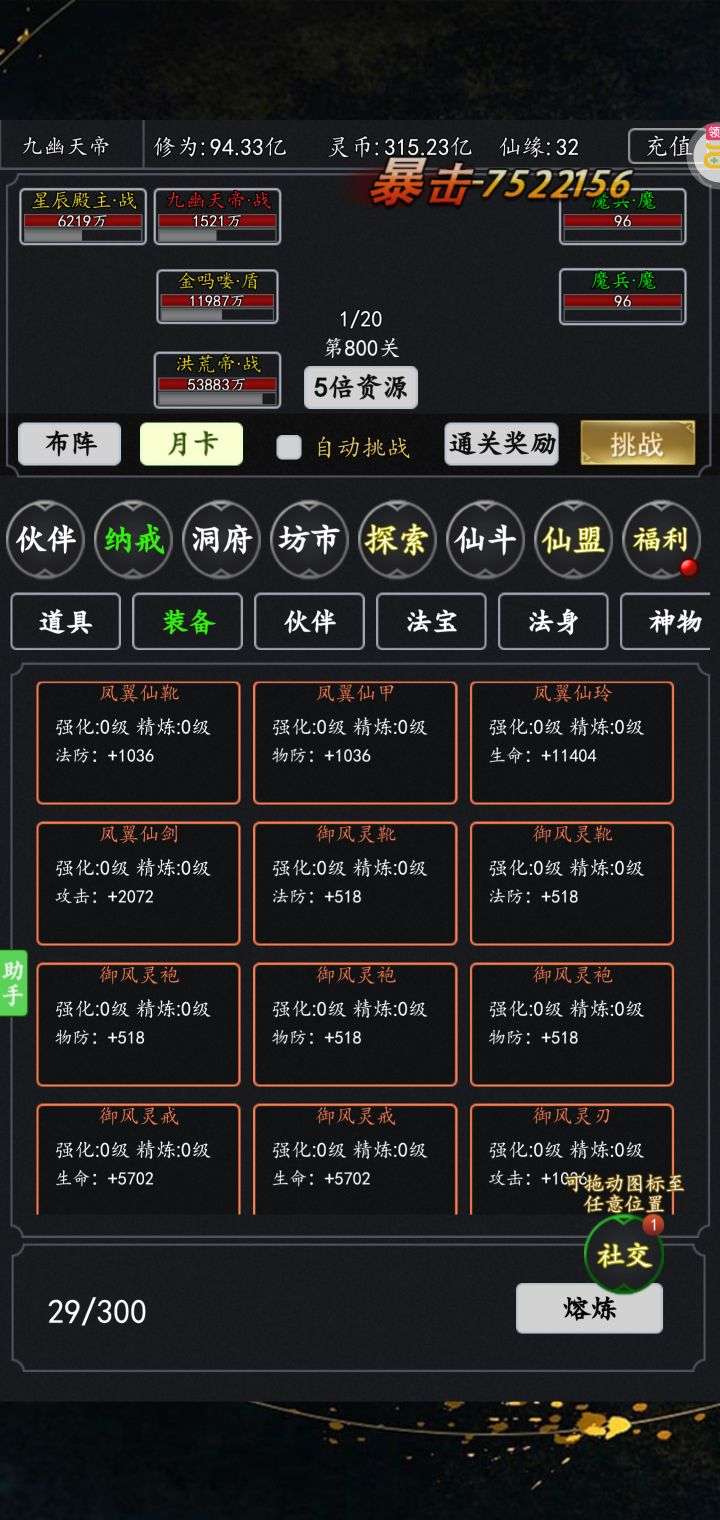This screenshot has width=720, height=1520.
Task: Tap the 5倍资源 button
Action: tap(360, 388)
